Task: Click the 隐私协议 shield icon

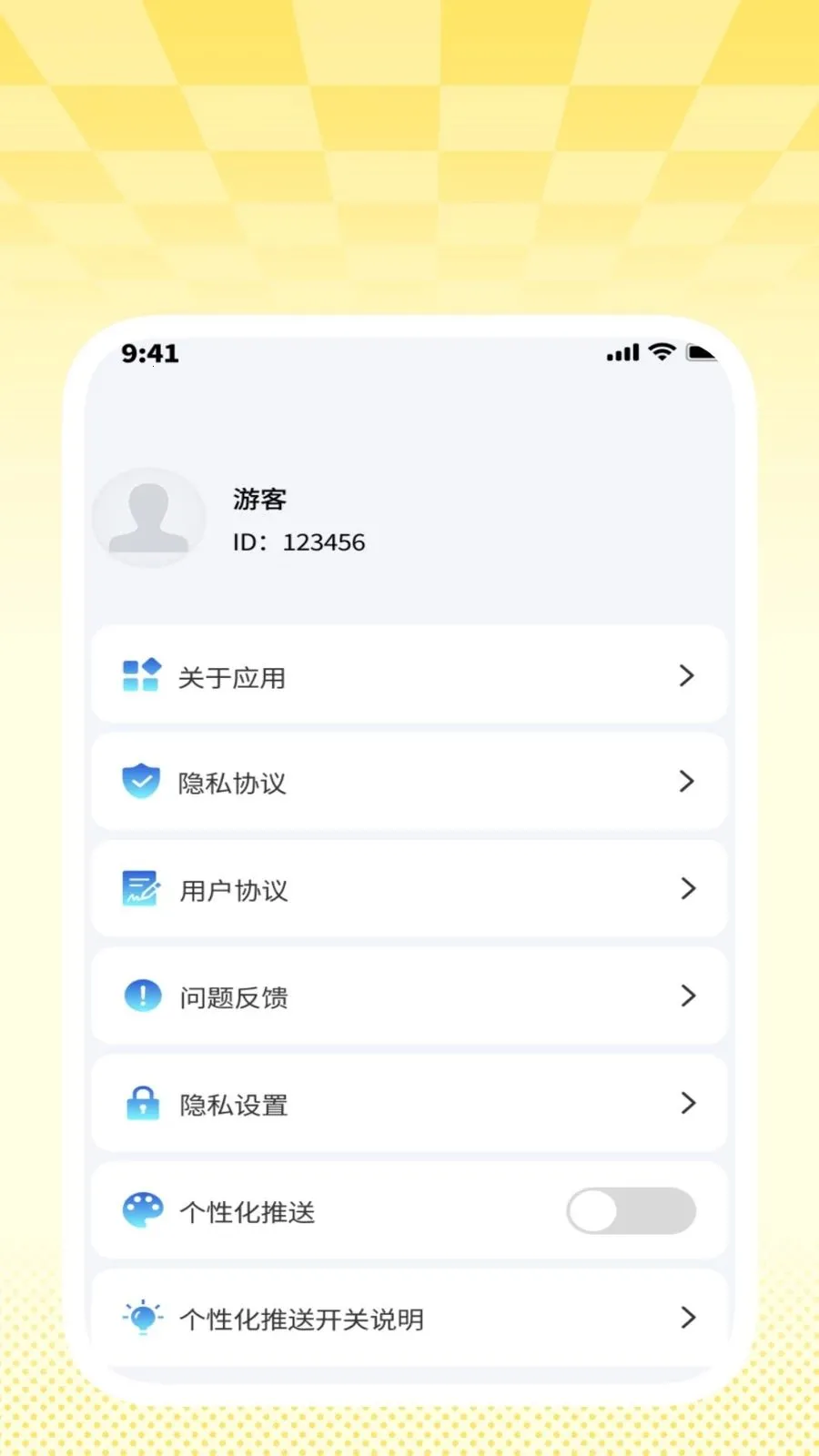Action: point(141,782)
